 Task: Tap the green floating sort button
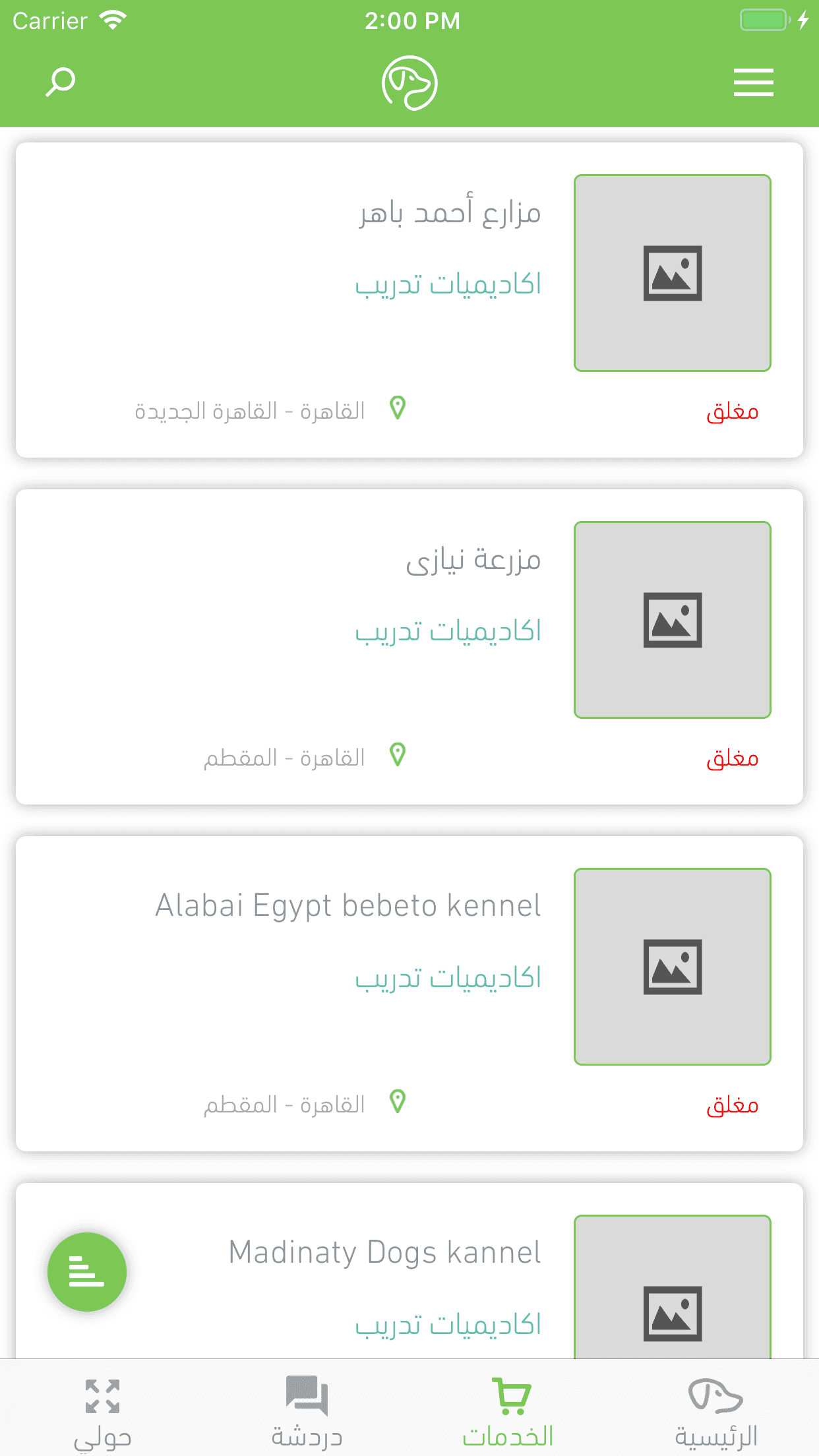pyautogui.click(x=87, y=1271)
